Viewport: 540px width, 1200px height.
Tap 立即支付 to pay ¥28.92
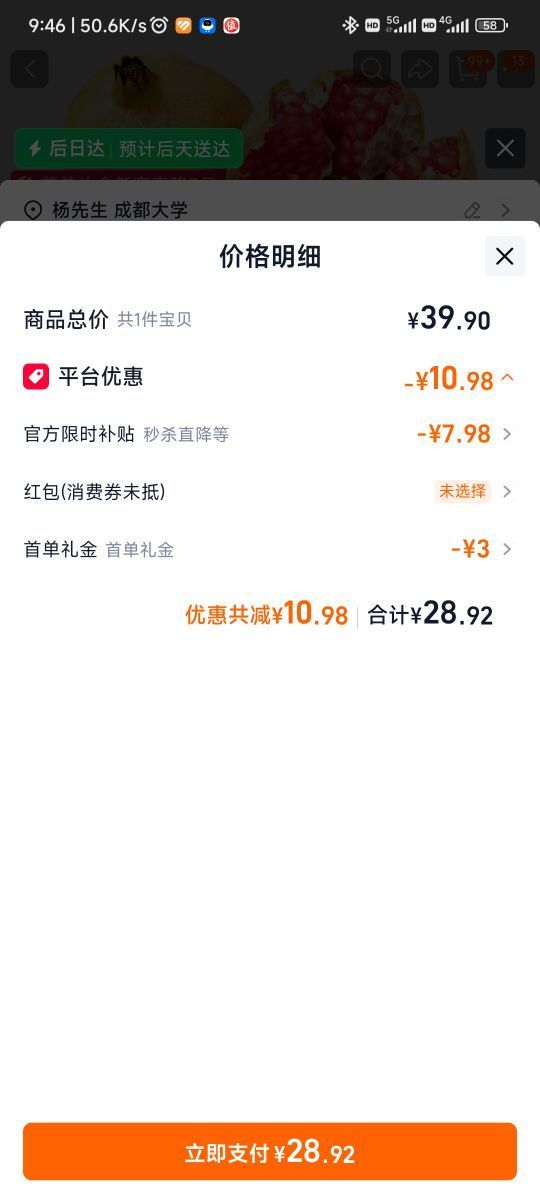click(270, 1152)
